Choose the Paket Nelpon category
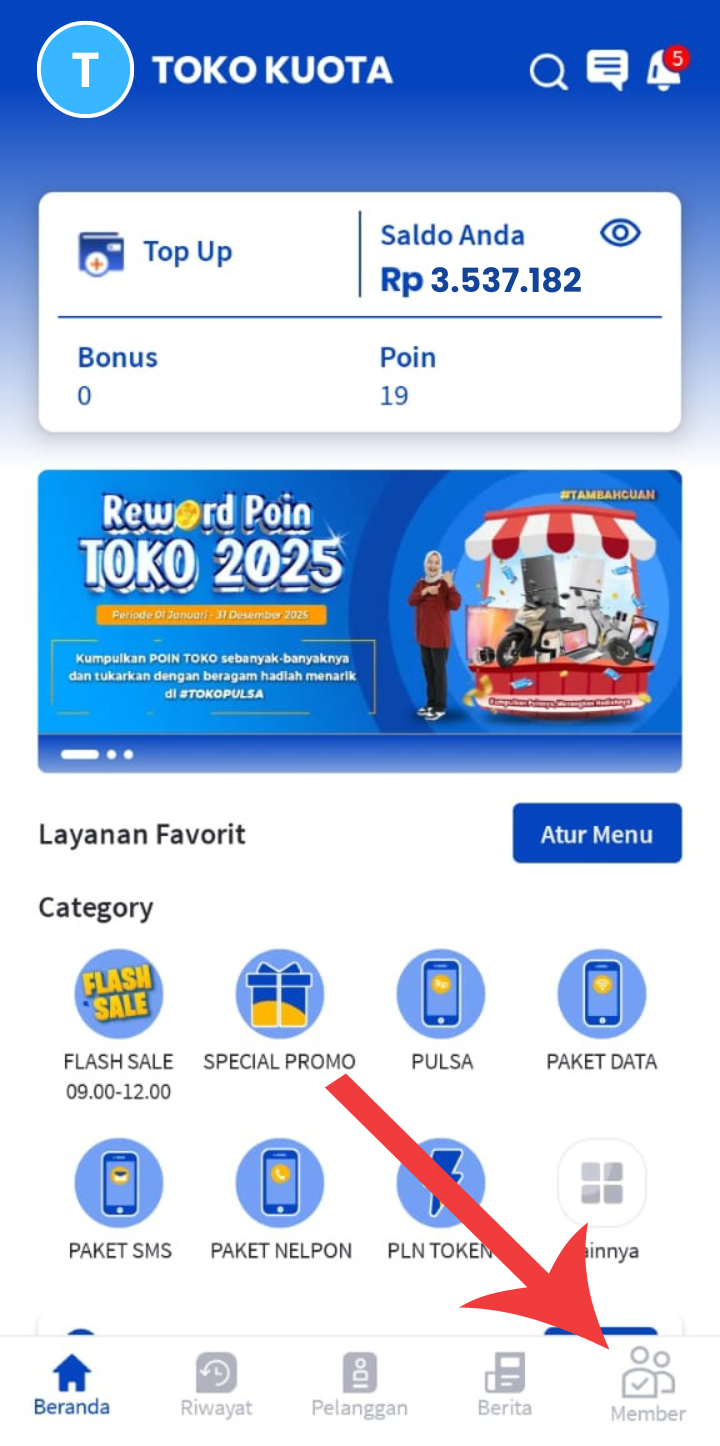 click(x=280, y=1184)
